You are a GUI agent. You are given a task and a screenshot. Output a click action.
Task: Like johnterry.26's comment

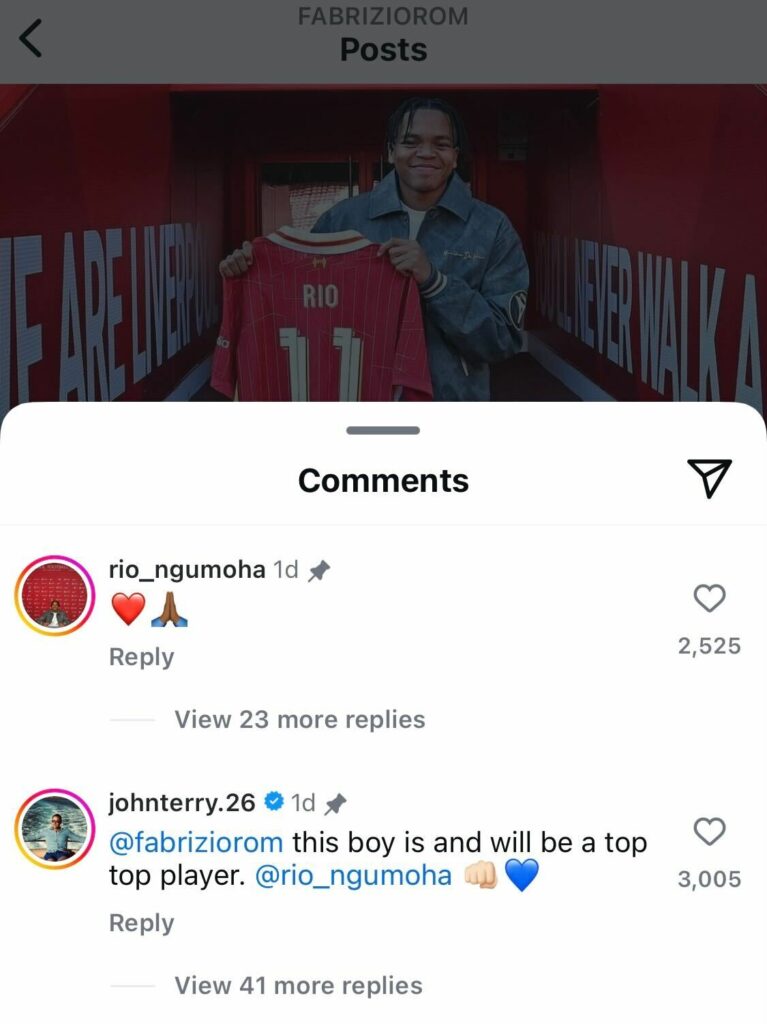pyautogui.click(x=709, y=832)
